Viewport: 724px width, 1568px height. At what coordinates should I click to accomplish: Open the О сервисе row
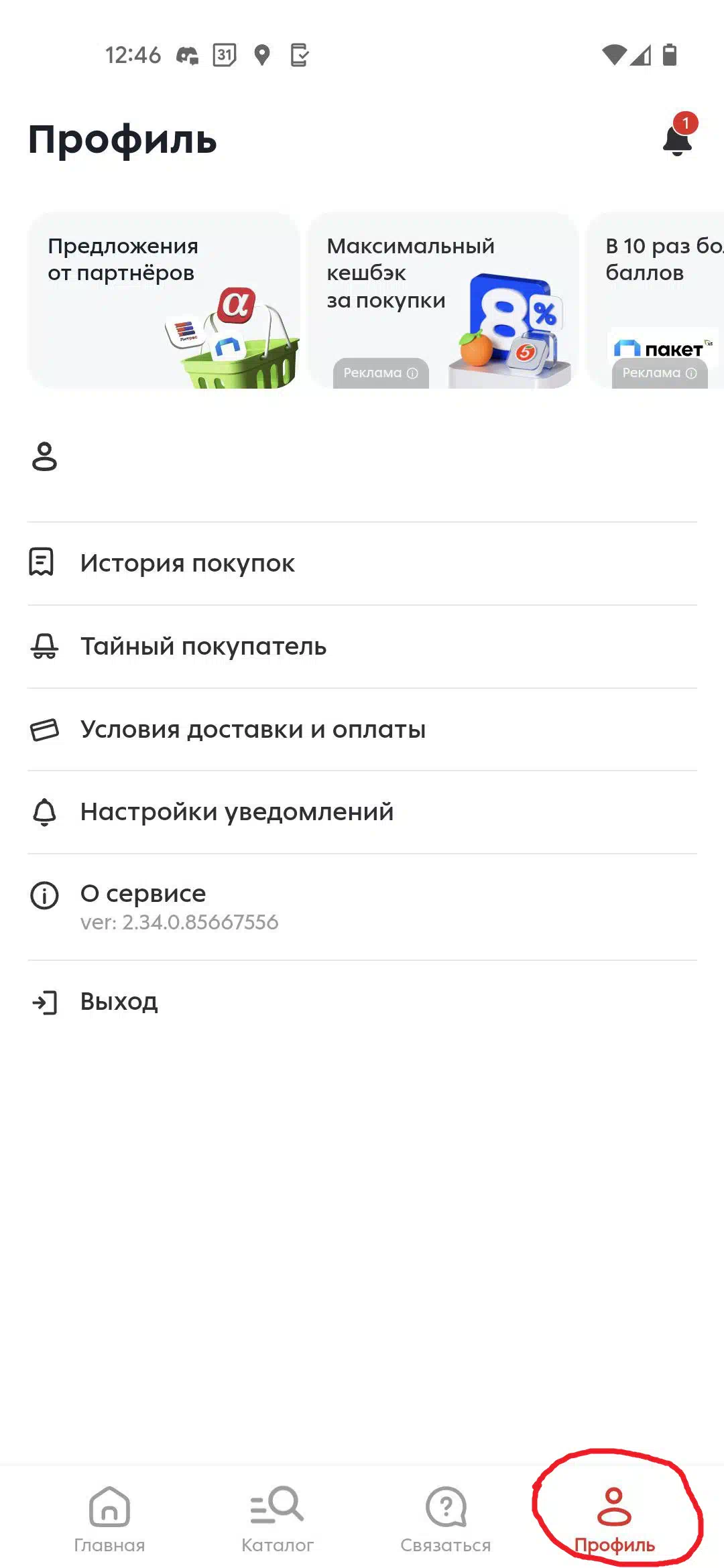pyautogui.click(x=362, y=907)
